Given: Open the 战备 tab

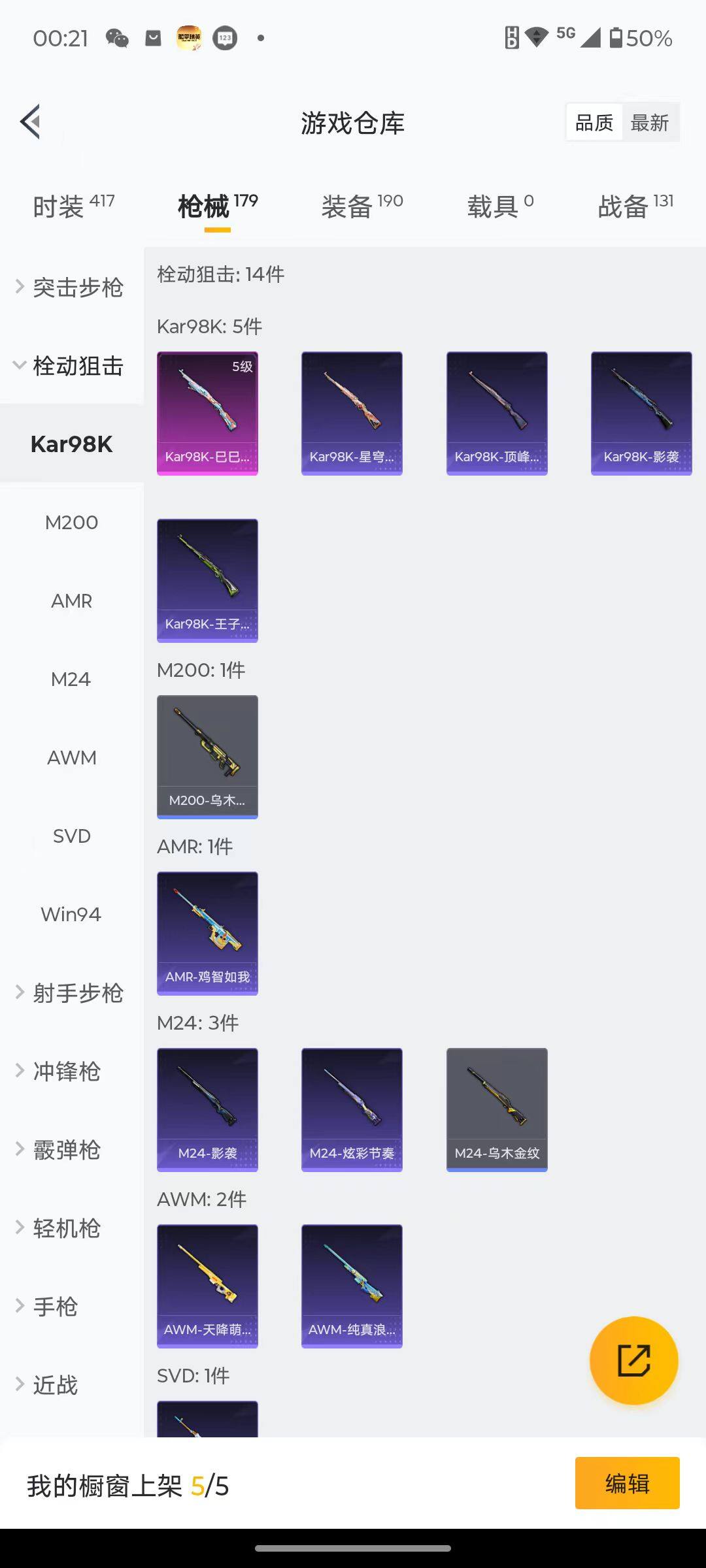Looking at the screenshot, I should (x=635, y=206).
